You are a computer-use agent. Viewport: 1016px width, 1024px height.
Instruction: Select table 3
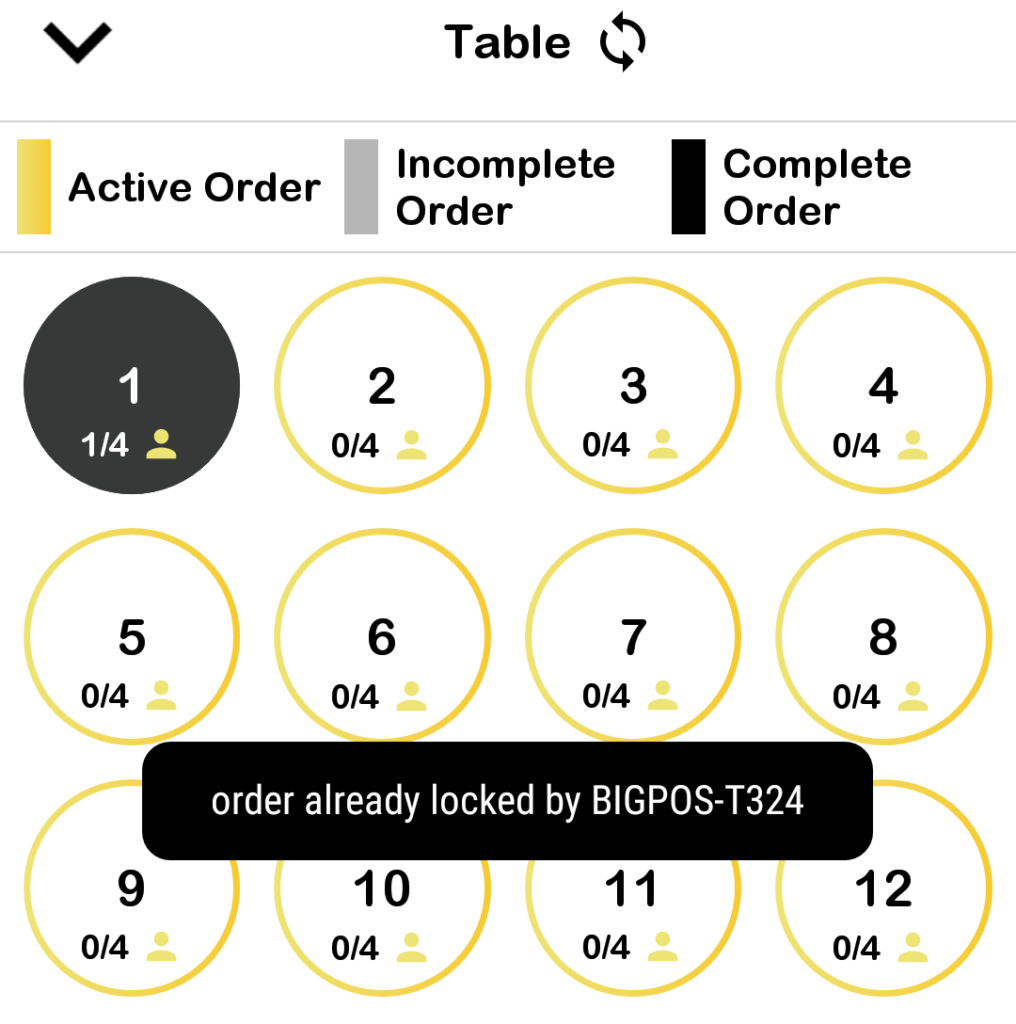(x=633, y=386)
